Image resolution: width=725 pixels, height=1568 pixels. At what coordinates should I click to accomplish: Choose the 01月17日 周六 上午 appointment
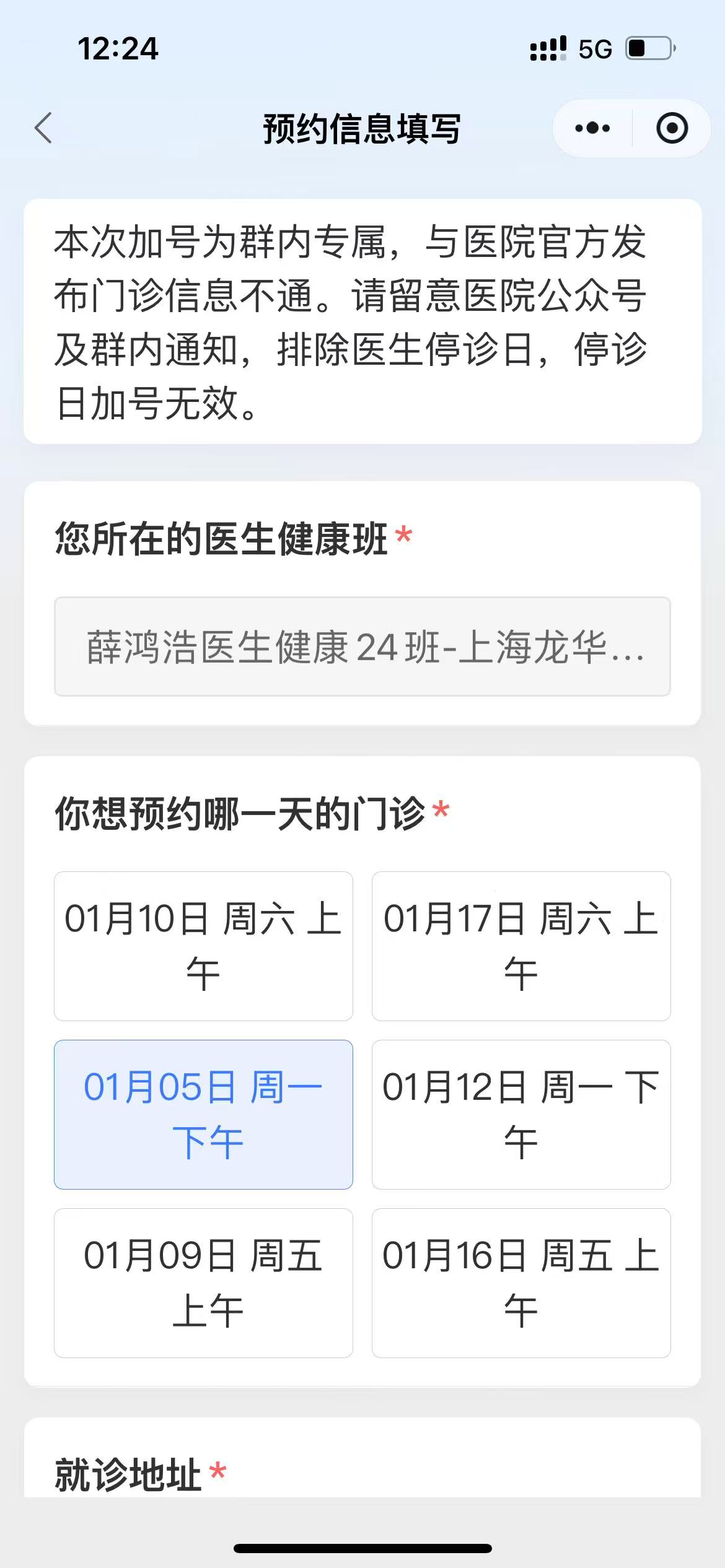pos(521,946)
